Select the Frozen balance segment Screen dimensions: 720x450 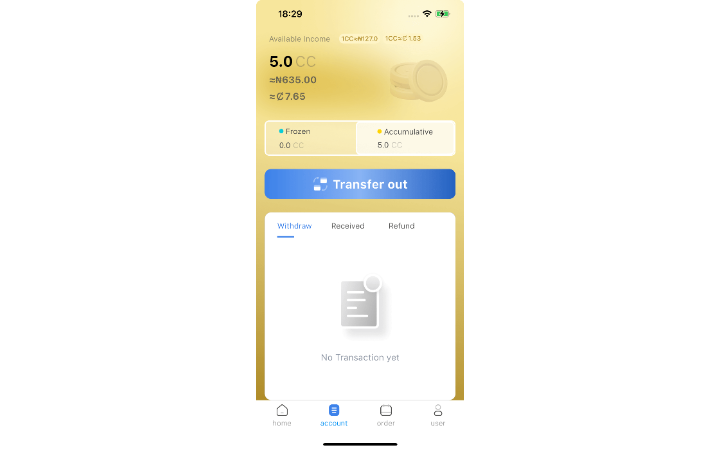311,138
